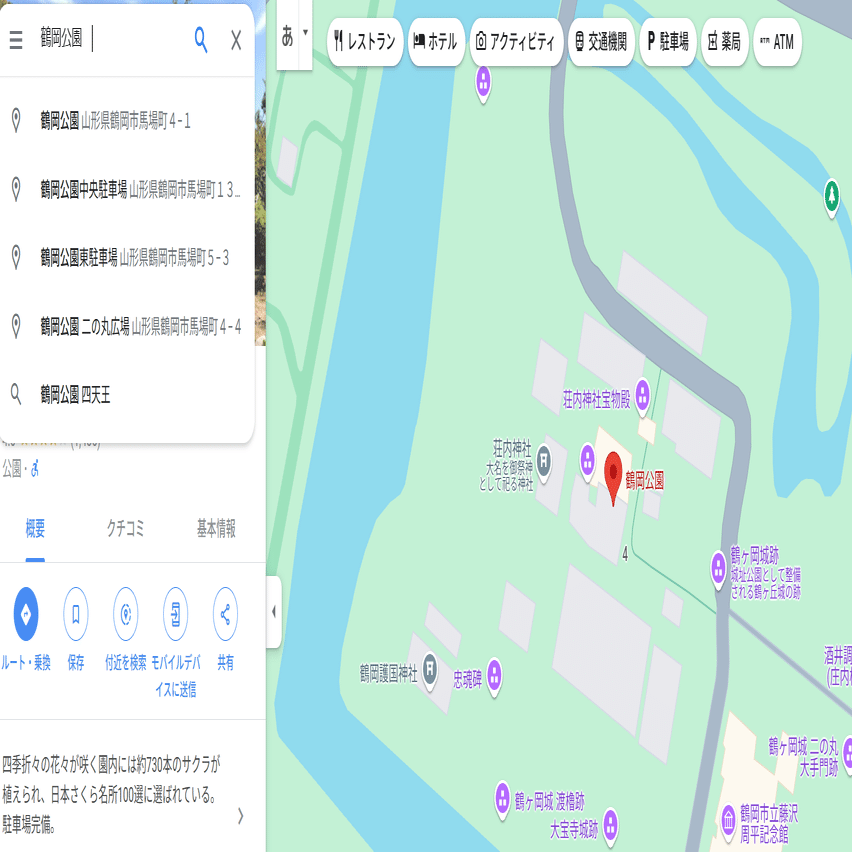Open the hamburger menu
The height and width of the screenshot is (852, 852).
tap(15, 40)
